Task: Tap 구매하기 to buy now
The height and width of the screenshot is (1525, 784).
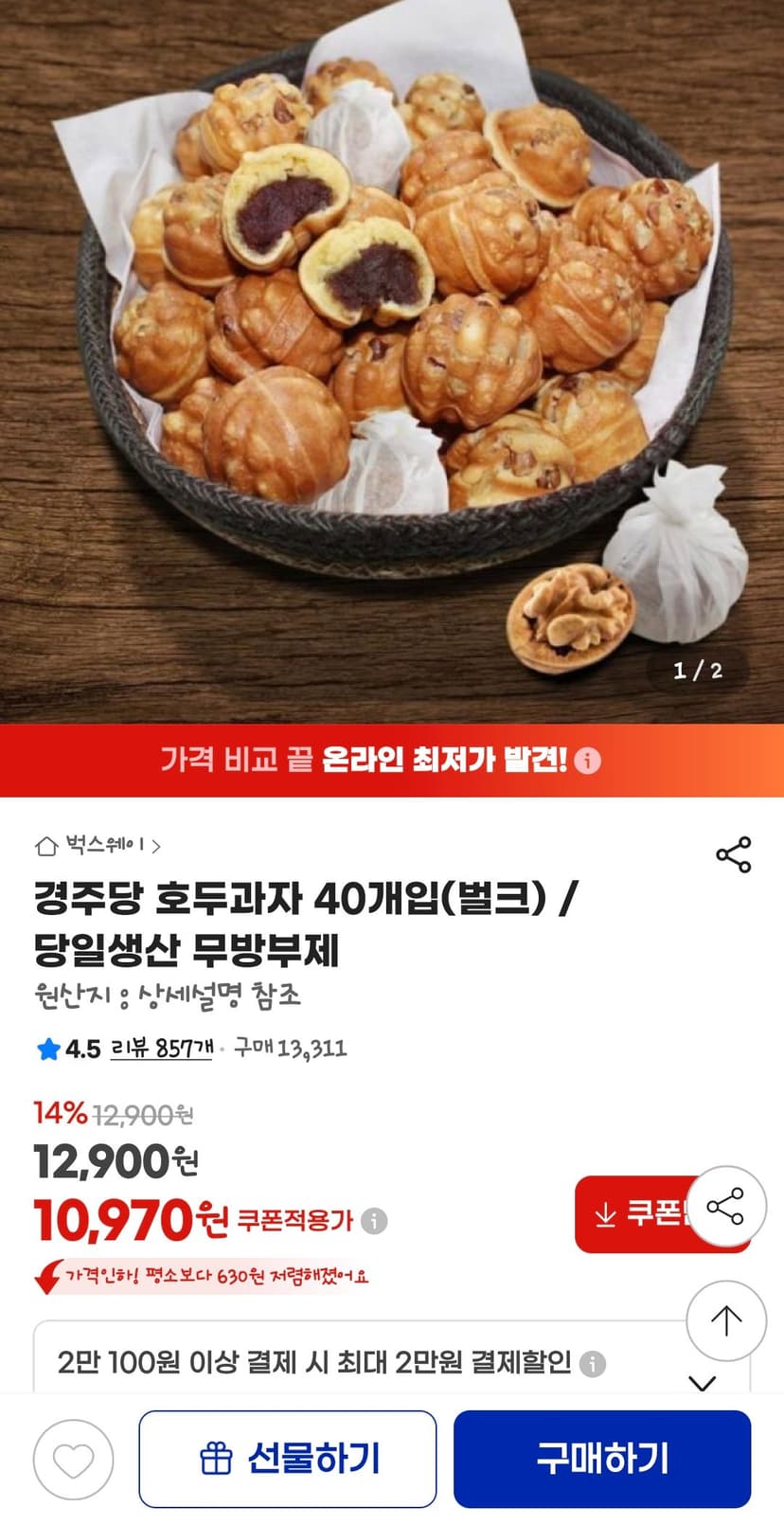Action: (602, 1459)
